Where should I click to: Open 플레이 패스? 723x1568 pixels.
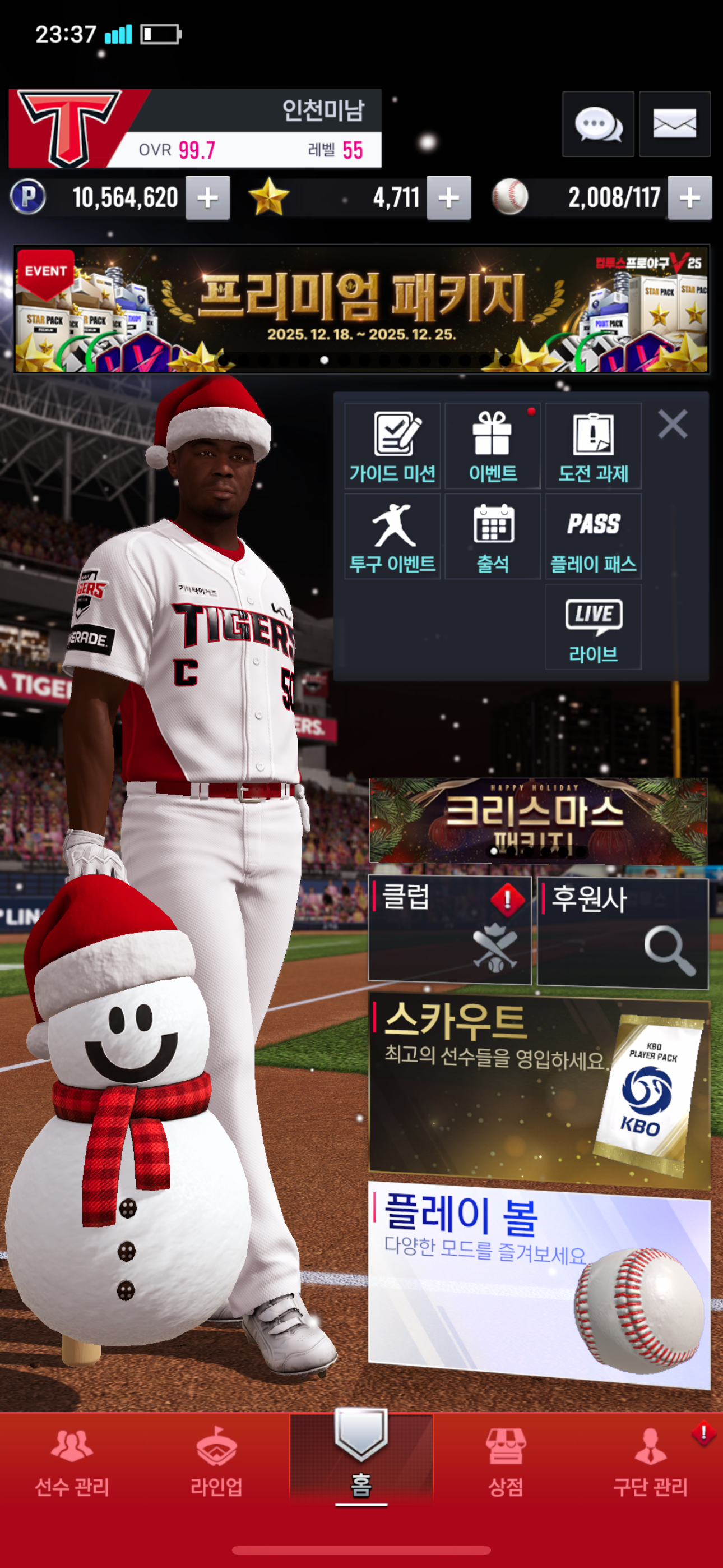tap(594, 537)
